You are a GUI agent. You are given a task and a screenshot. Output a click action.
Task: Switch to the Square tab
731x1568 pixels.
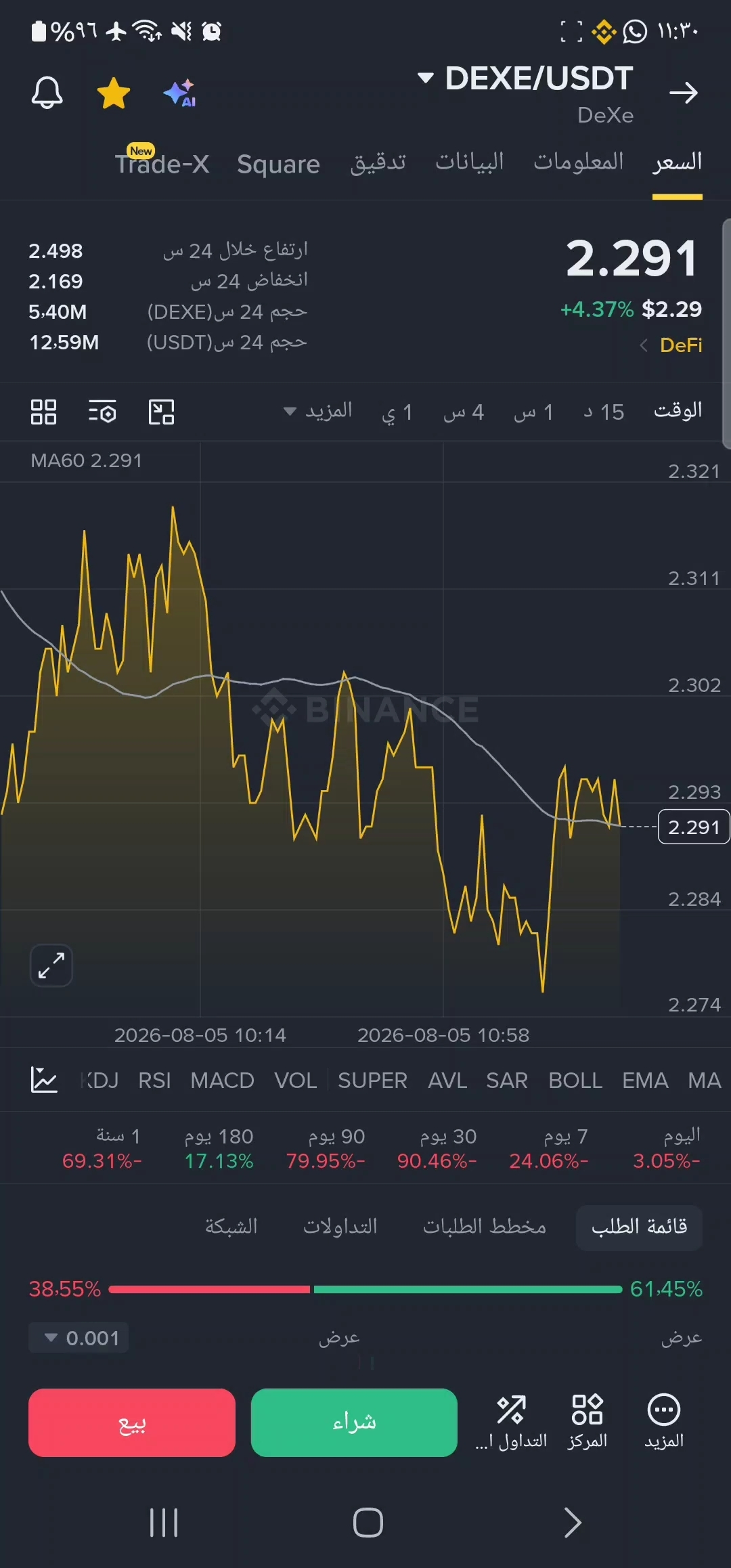coord(278,164)
